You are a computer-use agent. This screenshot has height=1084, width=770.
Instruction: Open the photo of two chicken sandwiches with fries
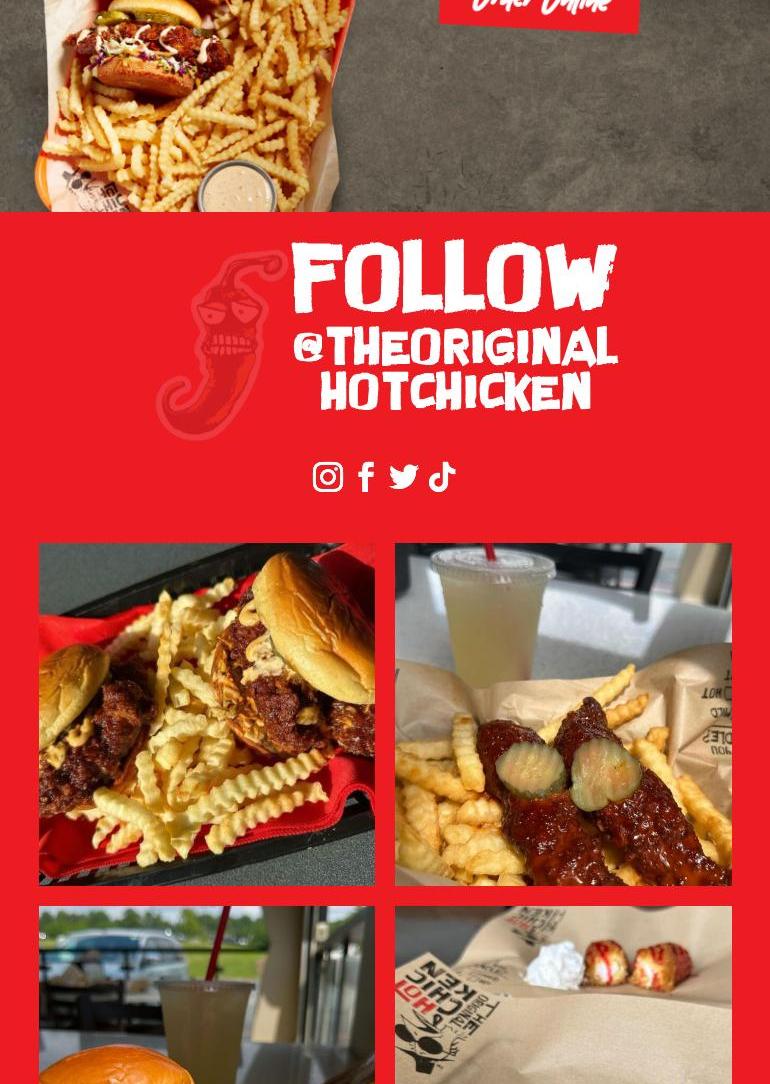click(x=207, y=714)
